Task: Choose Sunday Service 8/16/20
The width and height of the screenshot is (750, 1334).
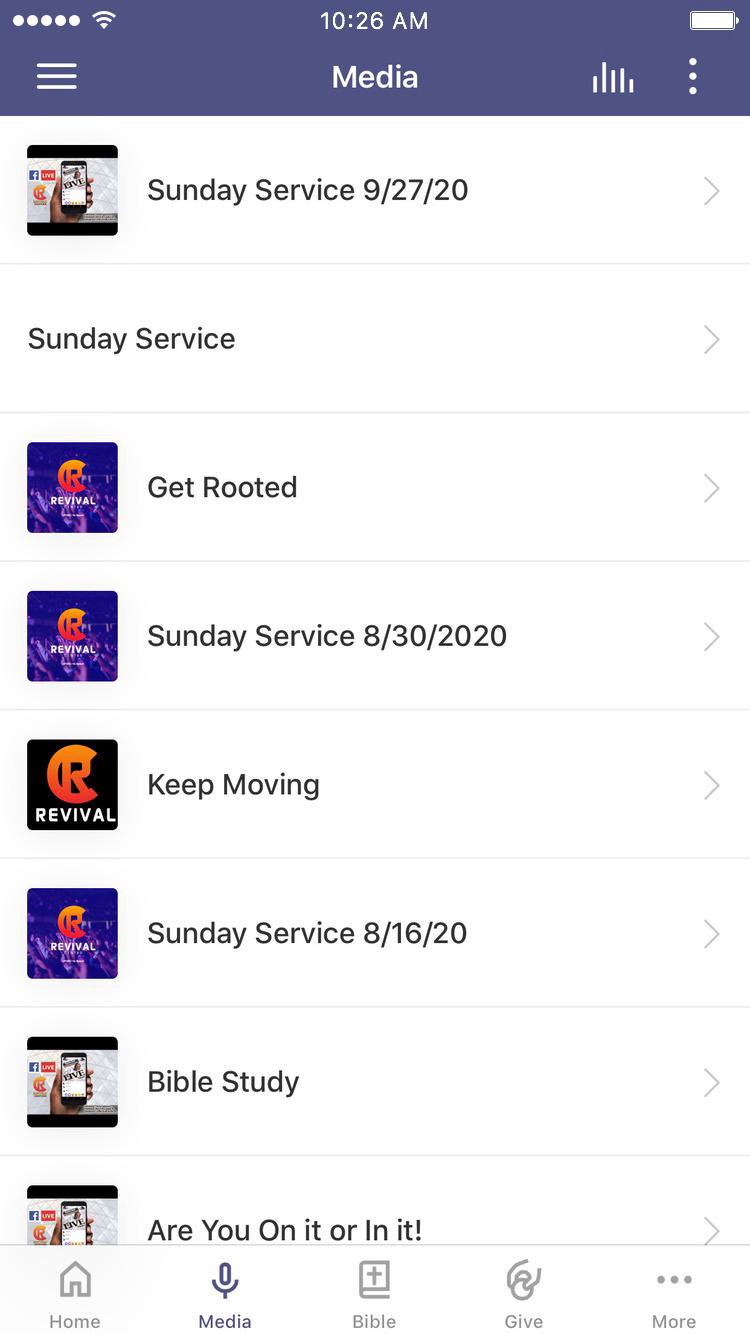Action: point(375,933)
